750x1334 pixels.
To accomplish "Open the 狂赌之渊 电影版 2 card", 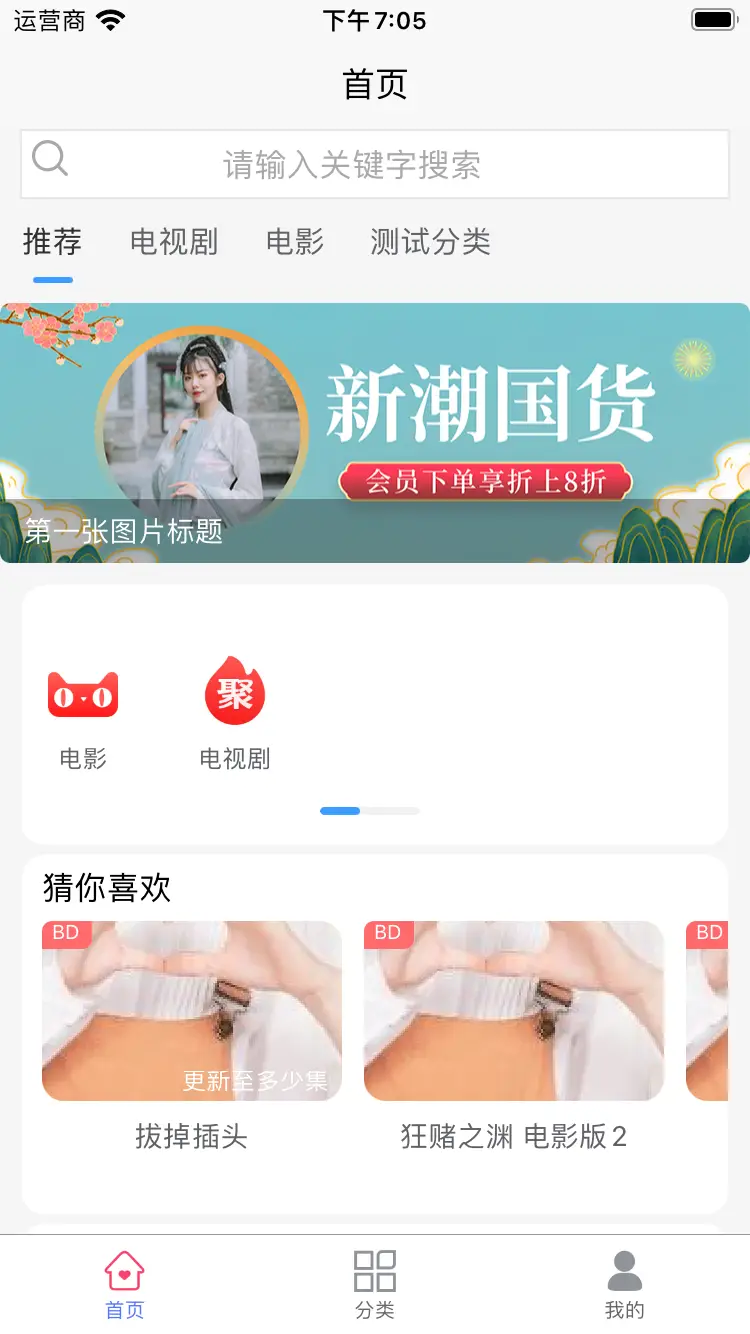I will point(514,1012).
